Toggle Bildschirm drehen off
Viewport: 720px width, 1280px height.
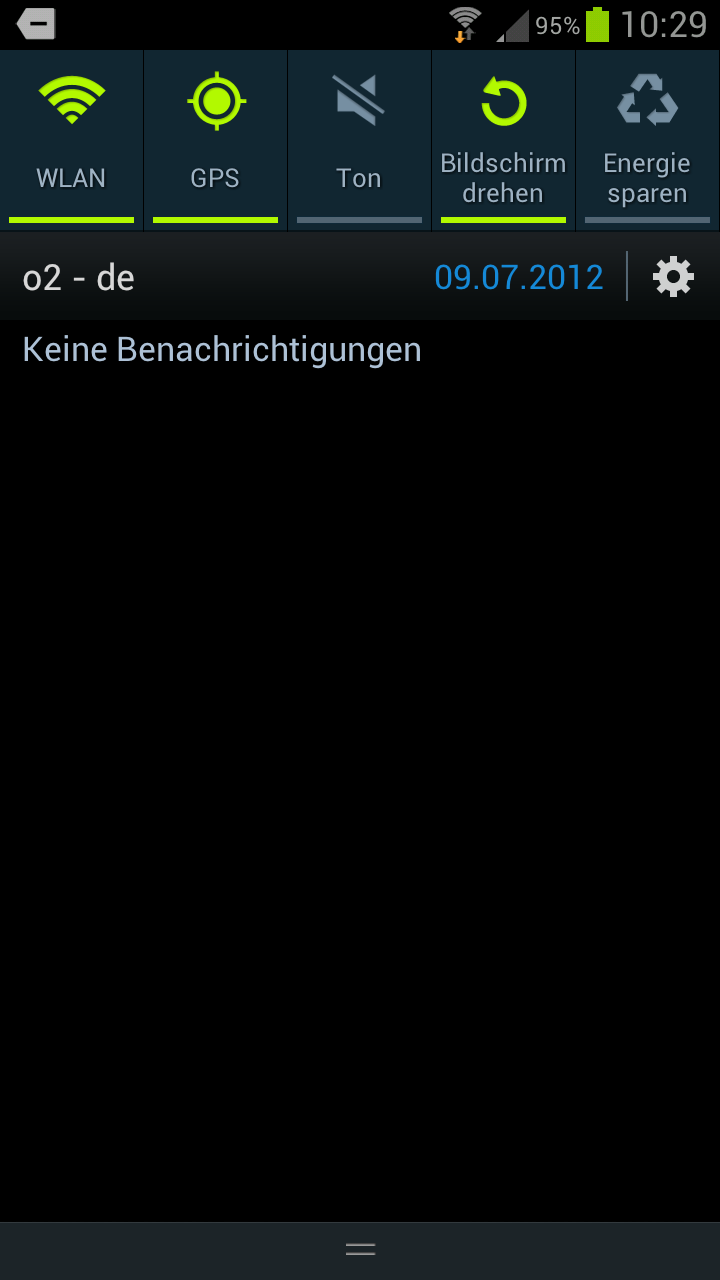[x=503, y=140]
